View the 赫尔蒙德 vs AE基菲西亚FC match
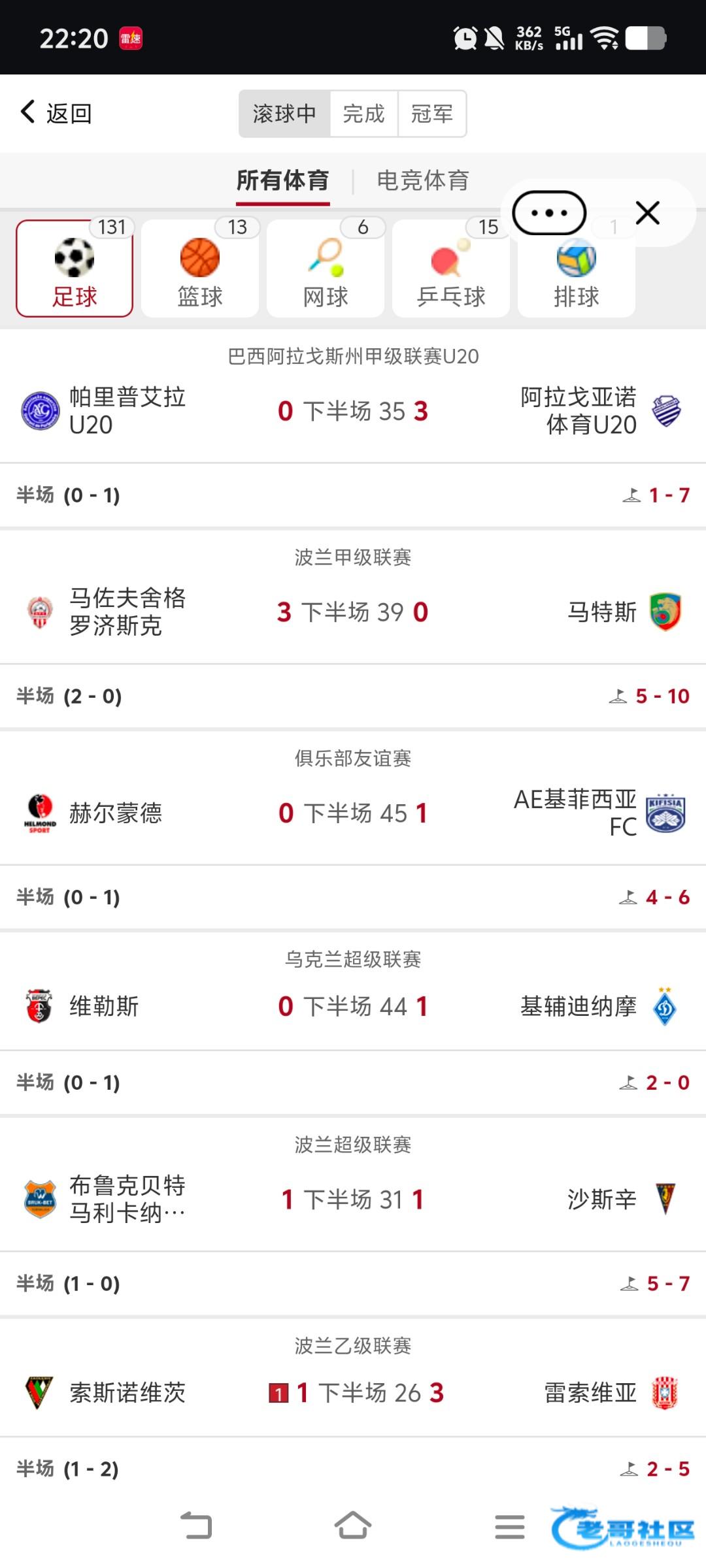 point(353,813)
